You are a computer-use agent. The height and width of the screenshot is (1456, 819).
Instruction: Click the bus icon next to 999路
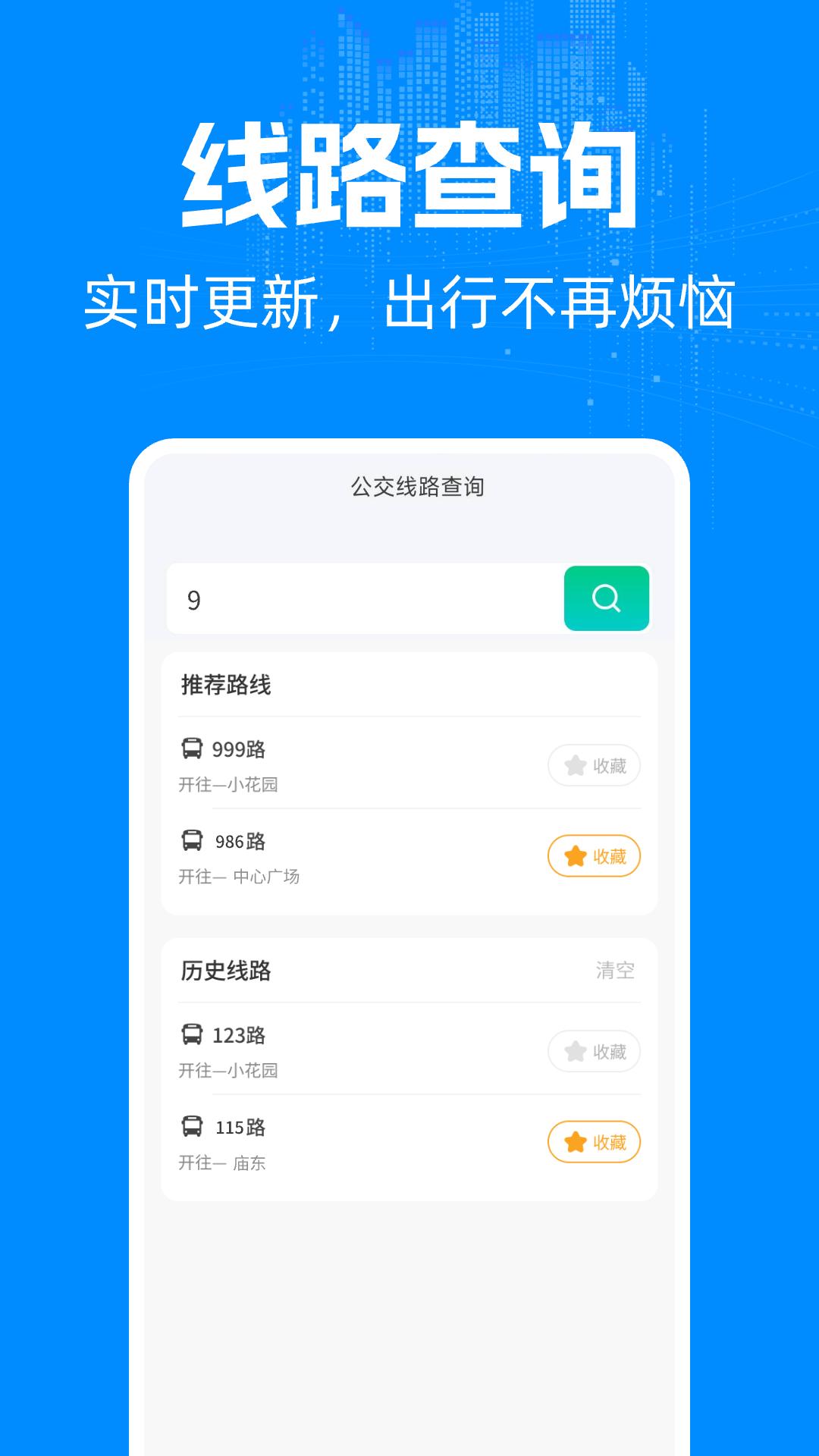click(192, 748)
